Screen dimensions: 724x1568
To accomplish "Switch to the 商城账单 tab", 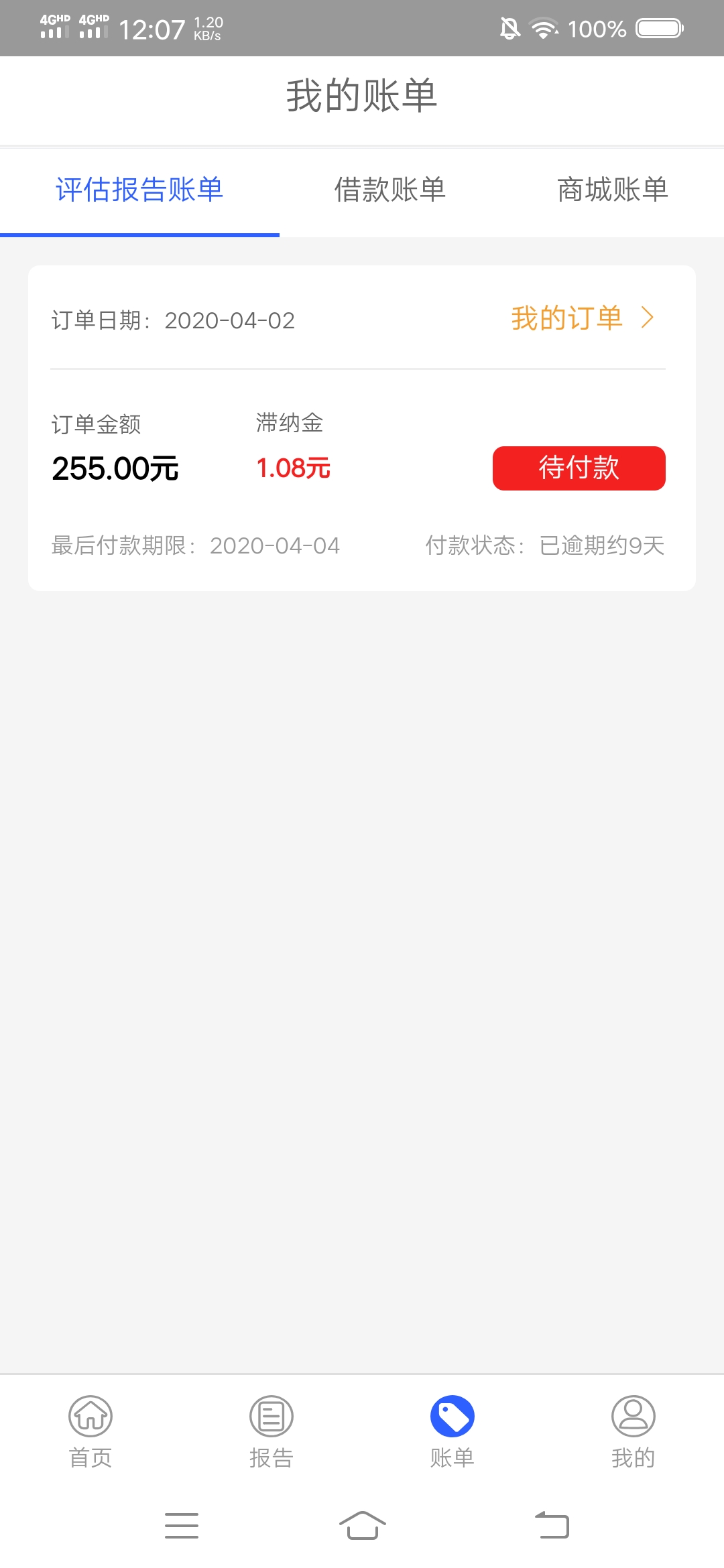I will click(x=612, y=190).
